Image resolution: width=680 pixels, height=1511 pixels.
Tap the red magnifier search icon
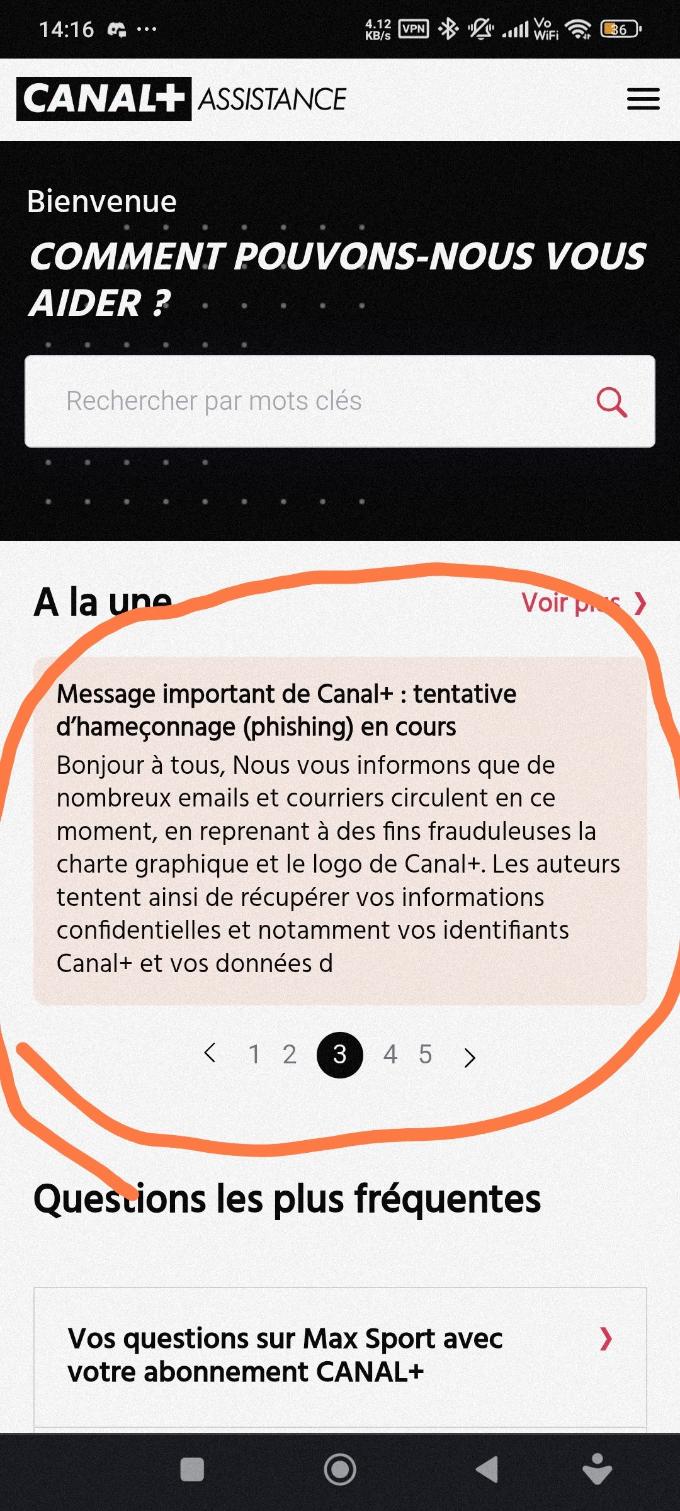611,402
